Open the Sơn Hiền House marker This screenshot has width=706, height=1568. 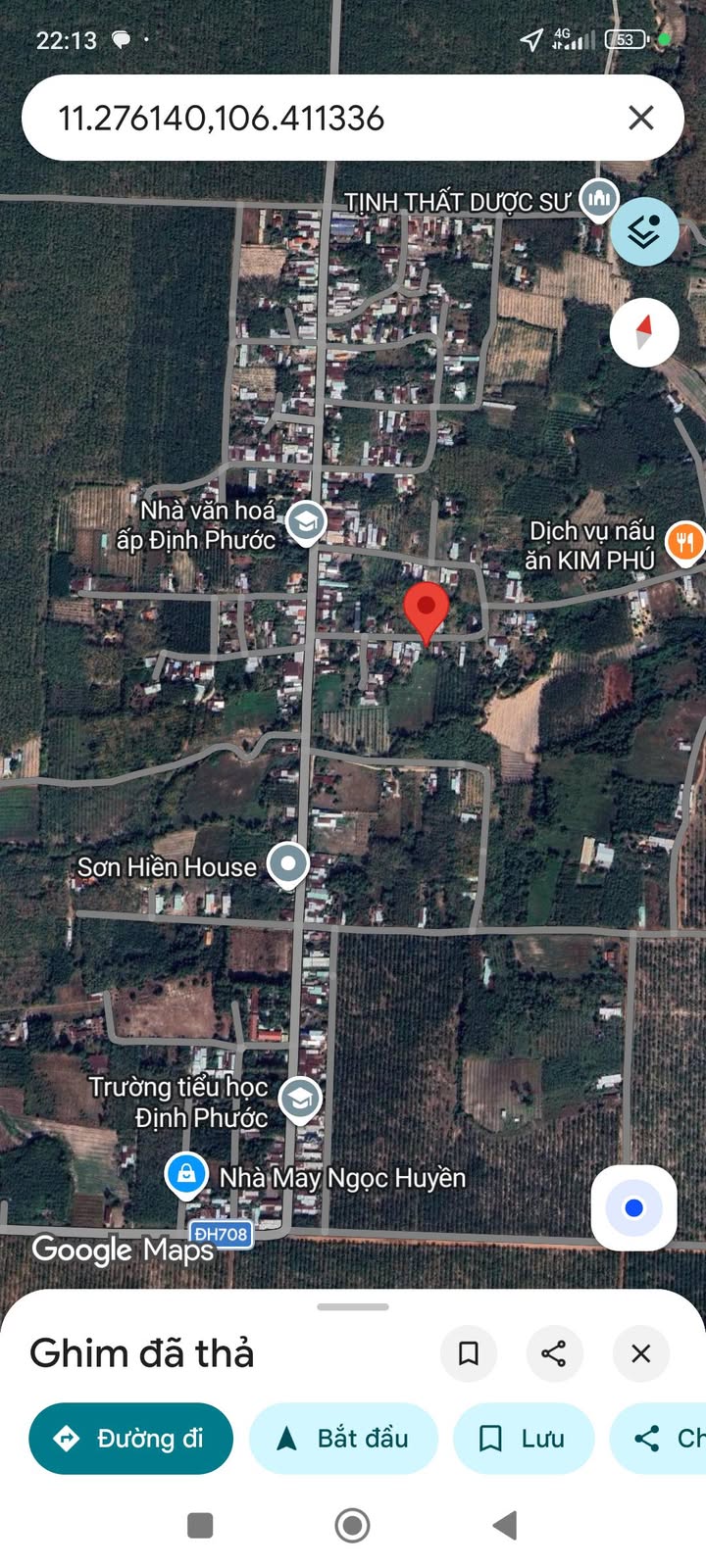click(287, 864)
